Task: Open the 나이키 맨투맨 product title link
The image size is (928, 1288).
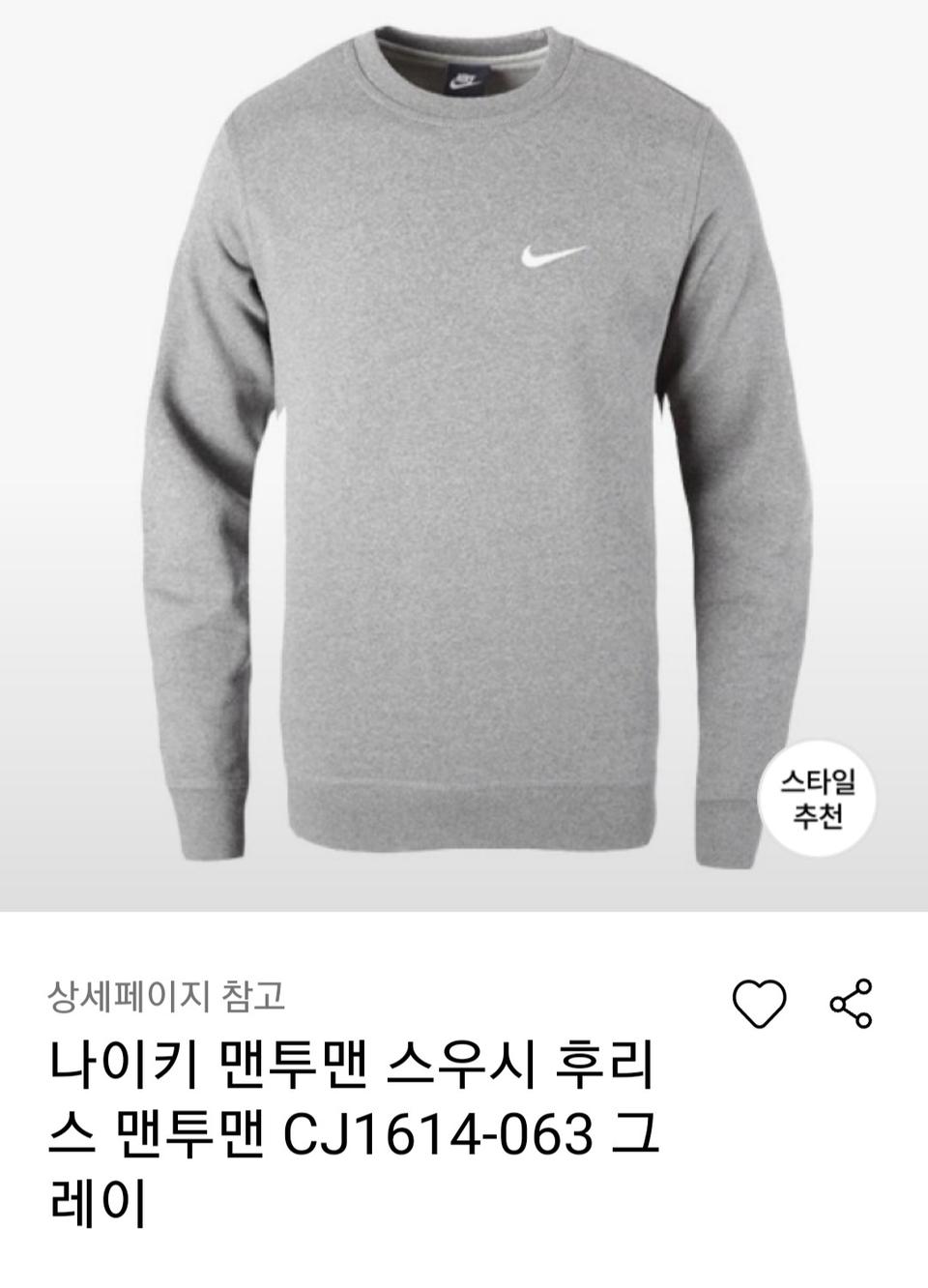Action: 367,1068
